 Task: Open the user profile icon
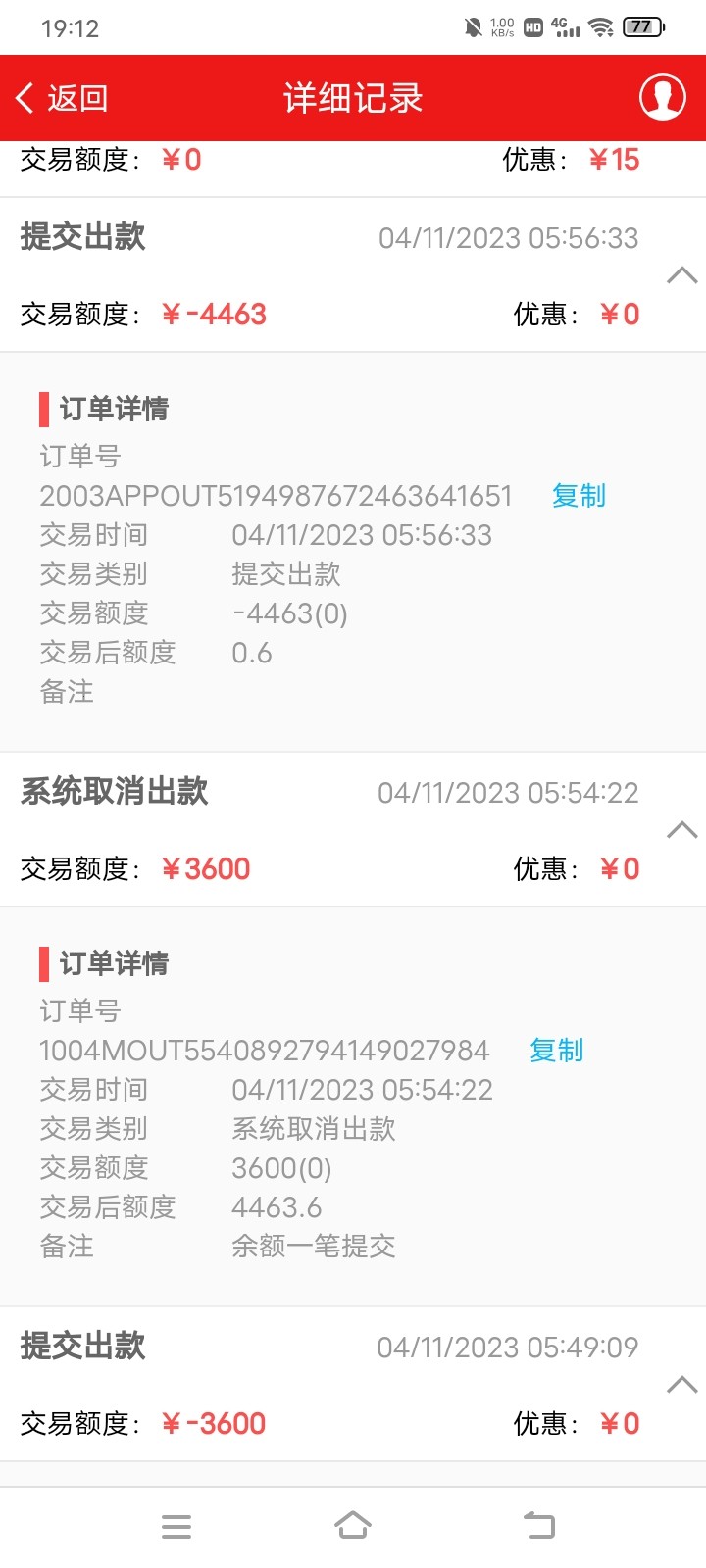coord(663,97)
